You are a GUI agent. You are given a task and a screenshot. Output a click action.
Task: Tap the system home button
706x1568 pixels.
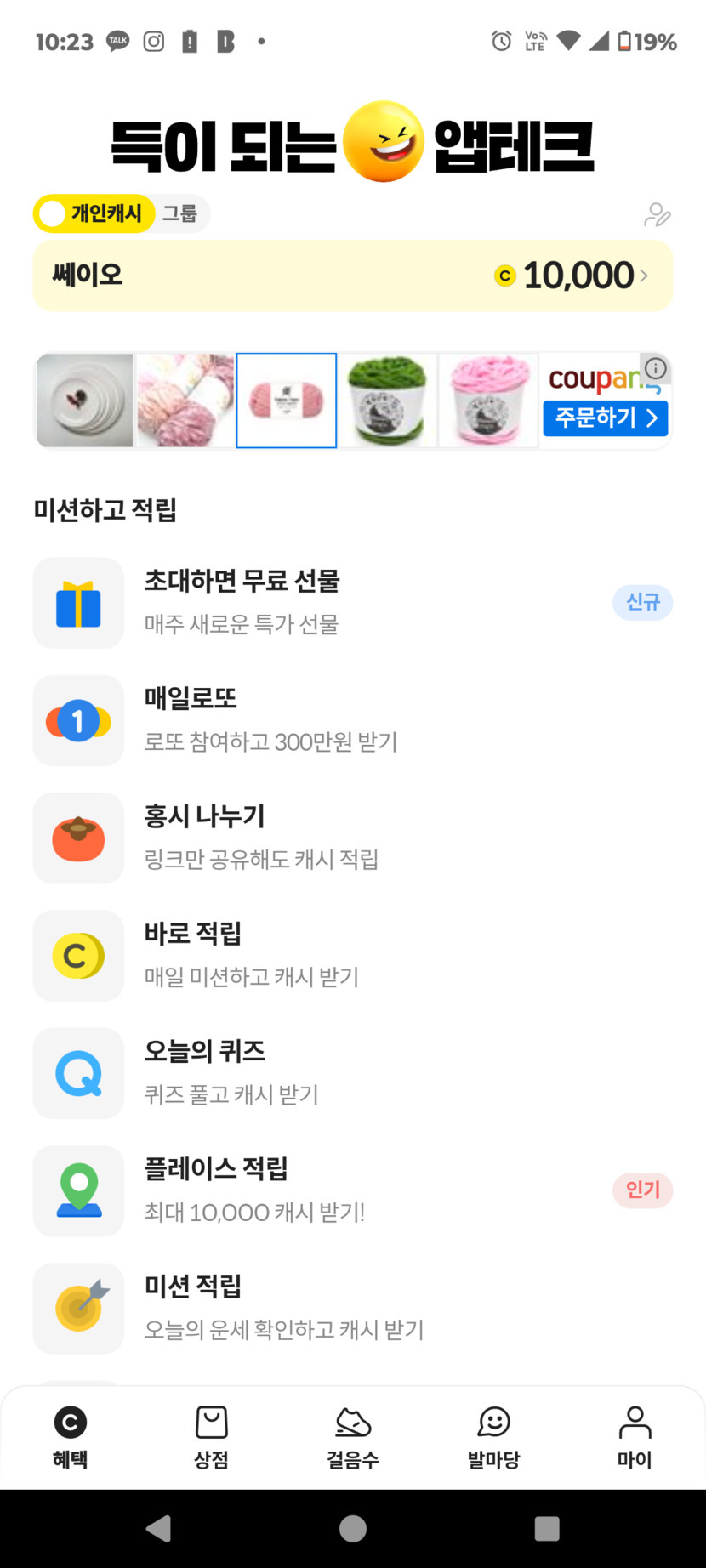(x=352, y=1529)
